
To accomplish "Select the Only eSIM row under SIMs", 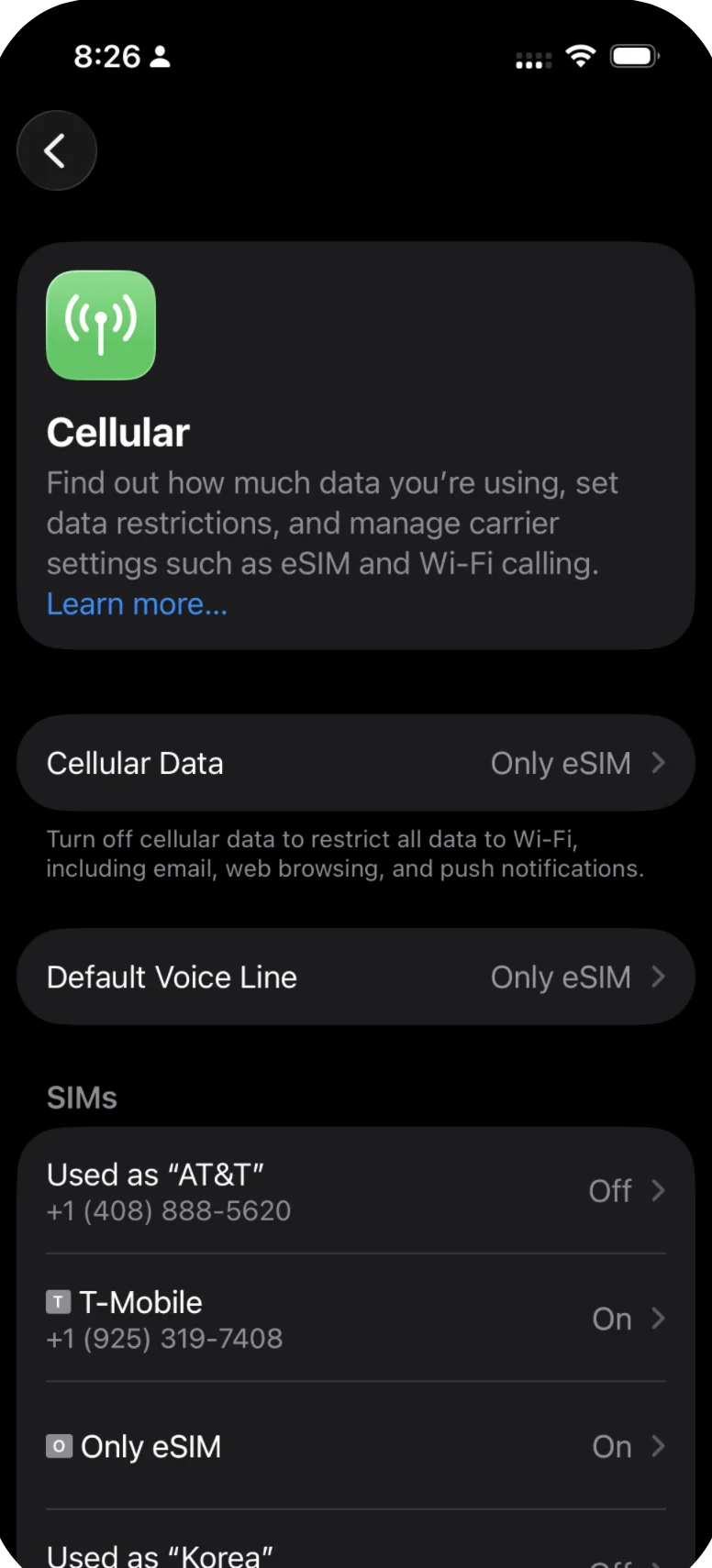I will (356, 1446).
